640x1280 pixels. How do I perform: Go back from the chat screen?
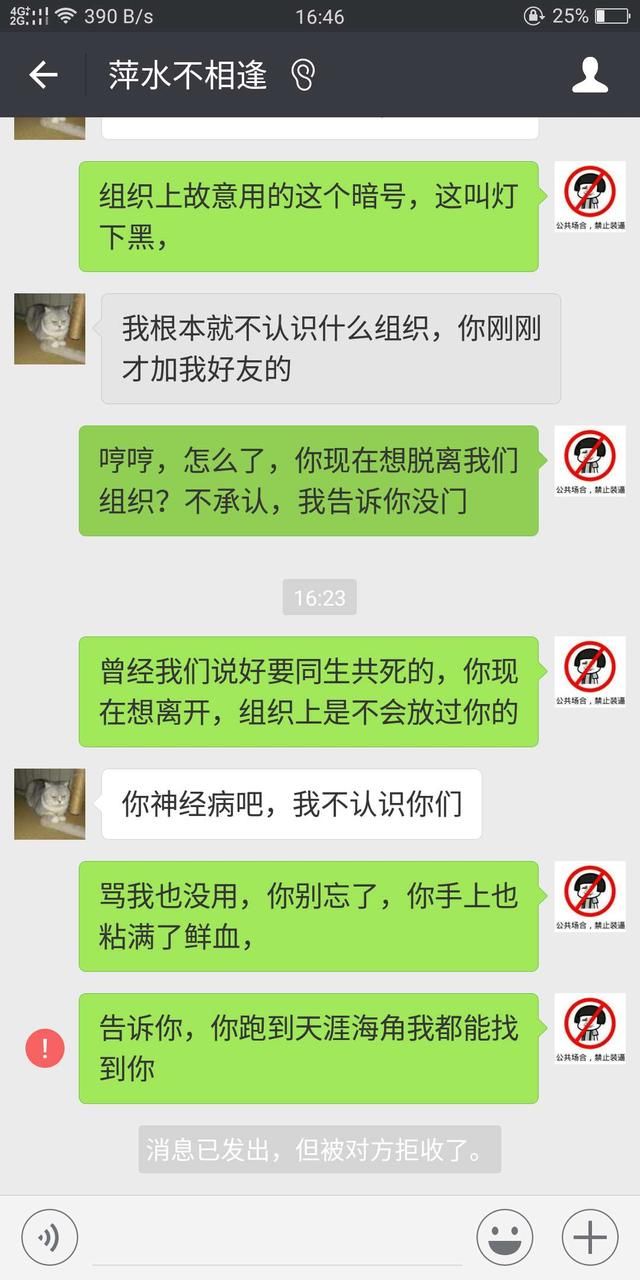tap(43, 75)
